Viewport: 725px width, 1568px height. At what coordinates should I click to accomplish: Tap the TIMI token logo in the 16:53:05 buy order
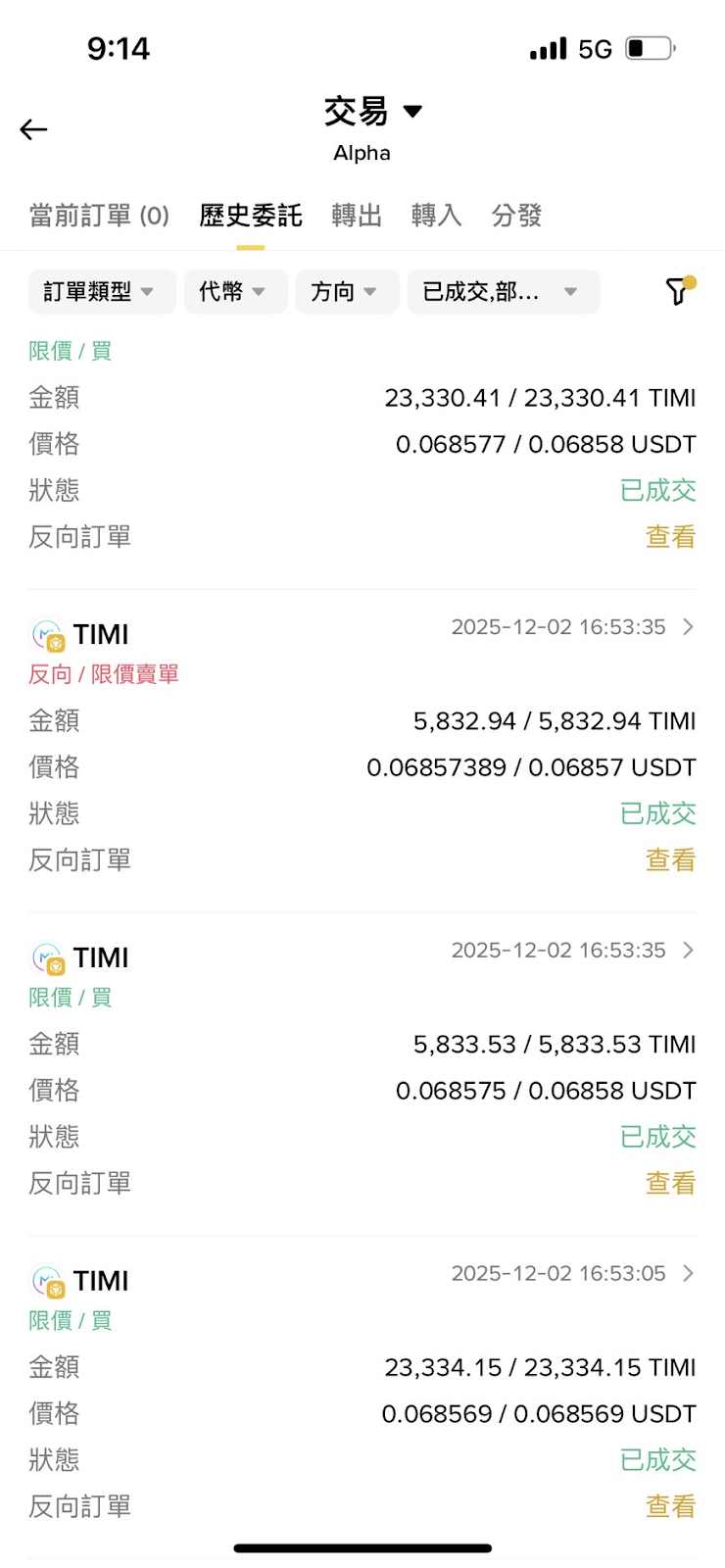coord(45,1280)
